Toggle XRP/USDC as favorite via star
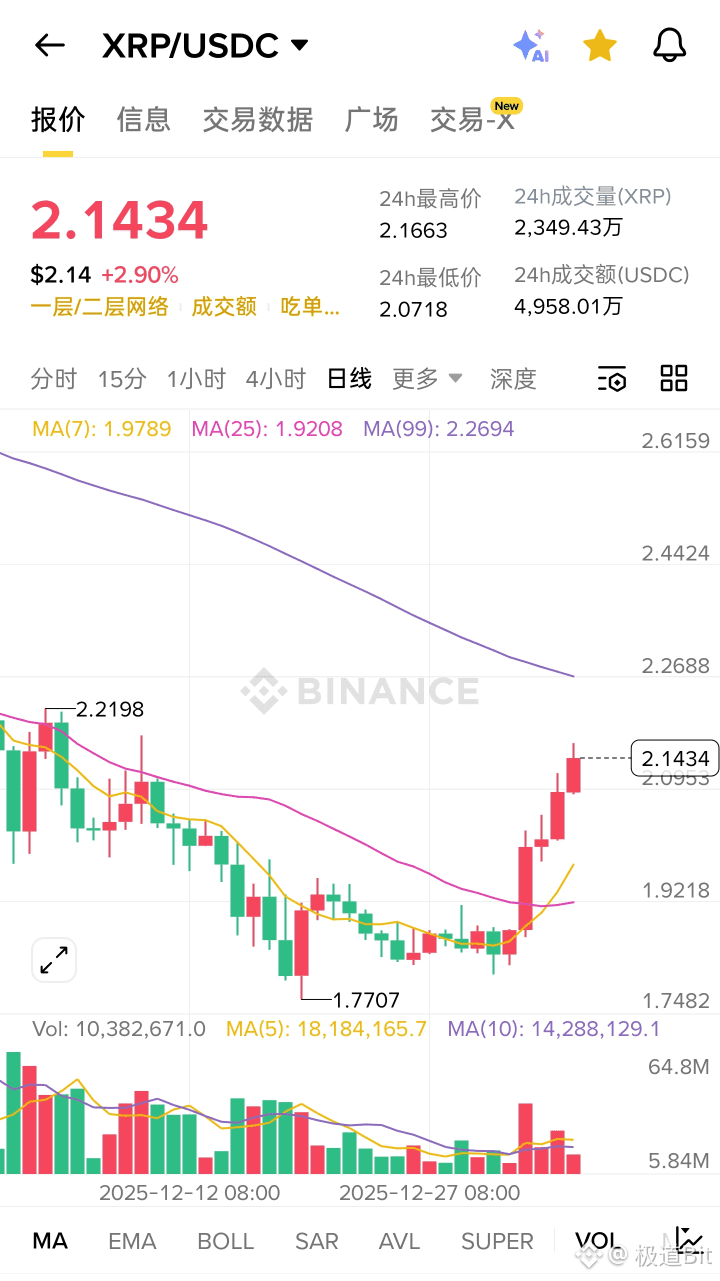The width and height of the screenshot is (720, 1281). pyautogui.click(x=600, y=45)
